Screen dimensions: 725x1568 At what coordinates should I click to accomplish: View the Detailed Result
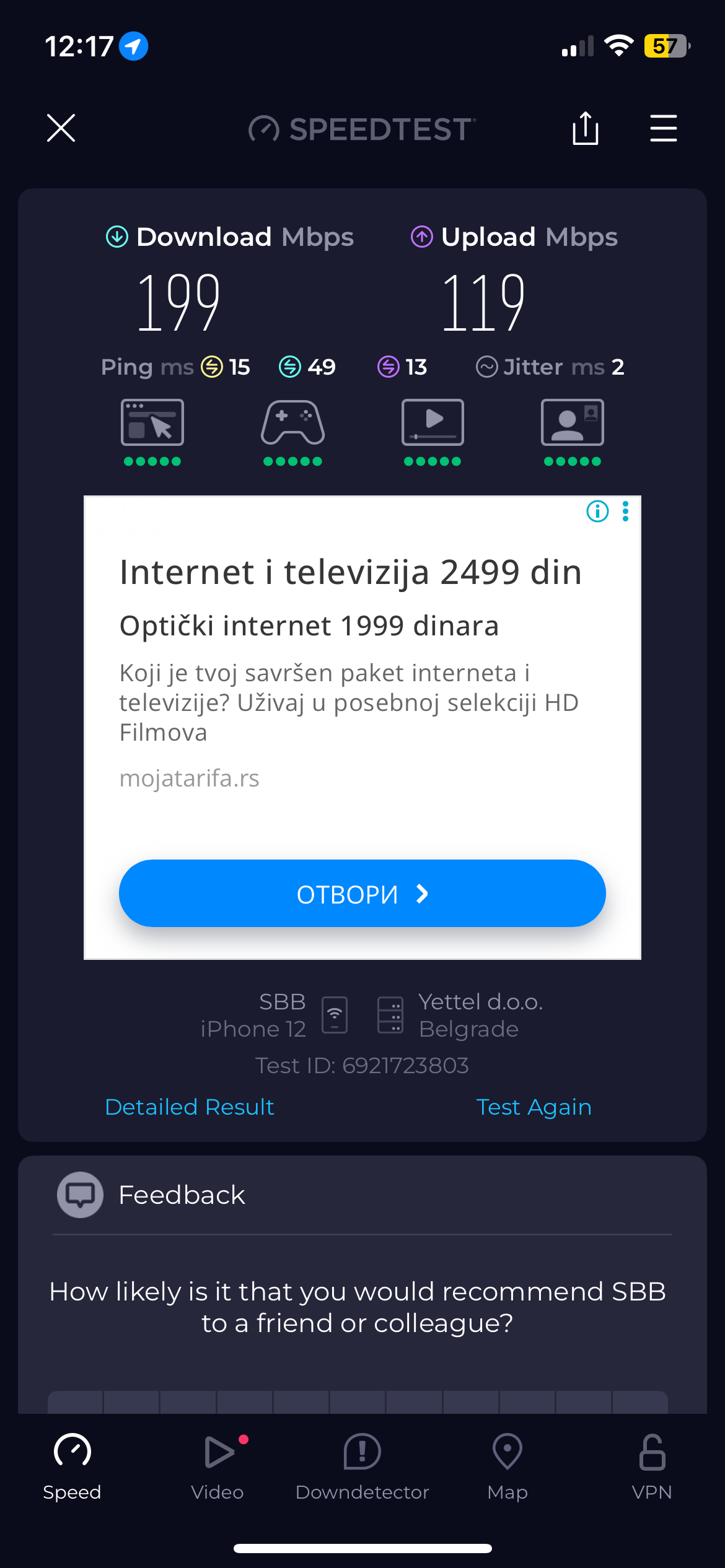(190, 1107)
